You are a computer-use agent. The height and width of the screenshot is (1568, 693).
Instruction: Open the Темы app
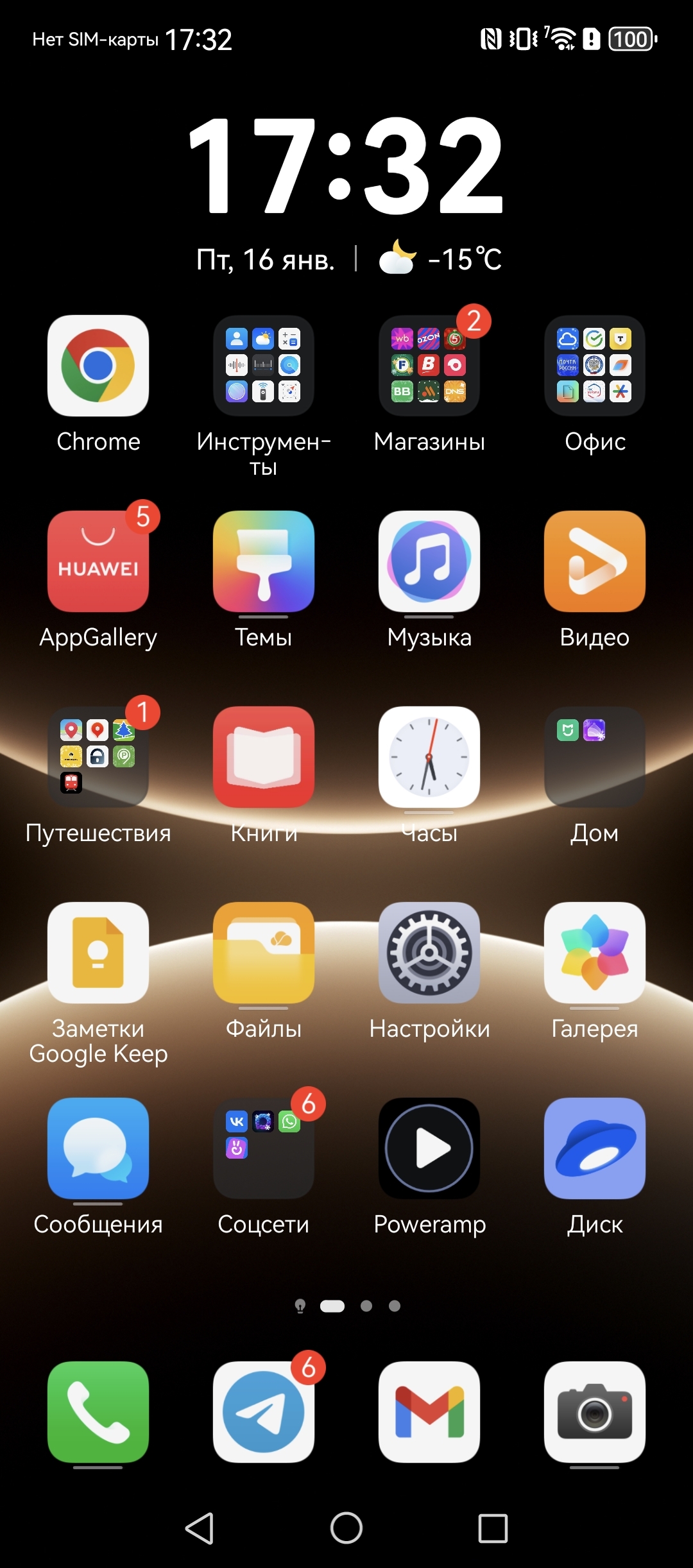tap(263, 561)
